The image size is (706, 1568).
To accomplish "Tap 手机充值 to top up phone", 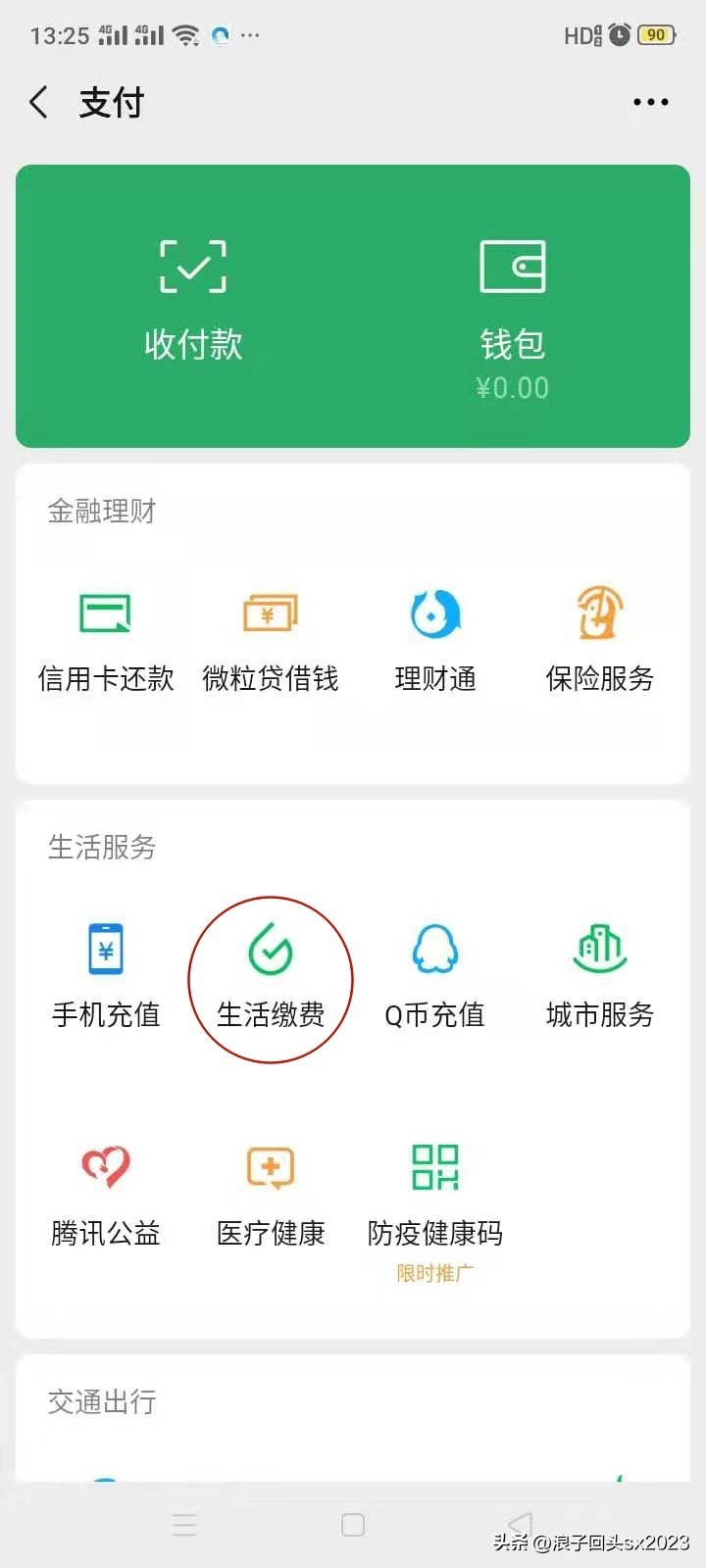I will tap(106, 973).
